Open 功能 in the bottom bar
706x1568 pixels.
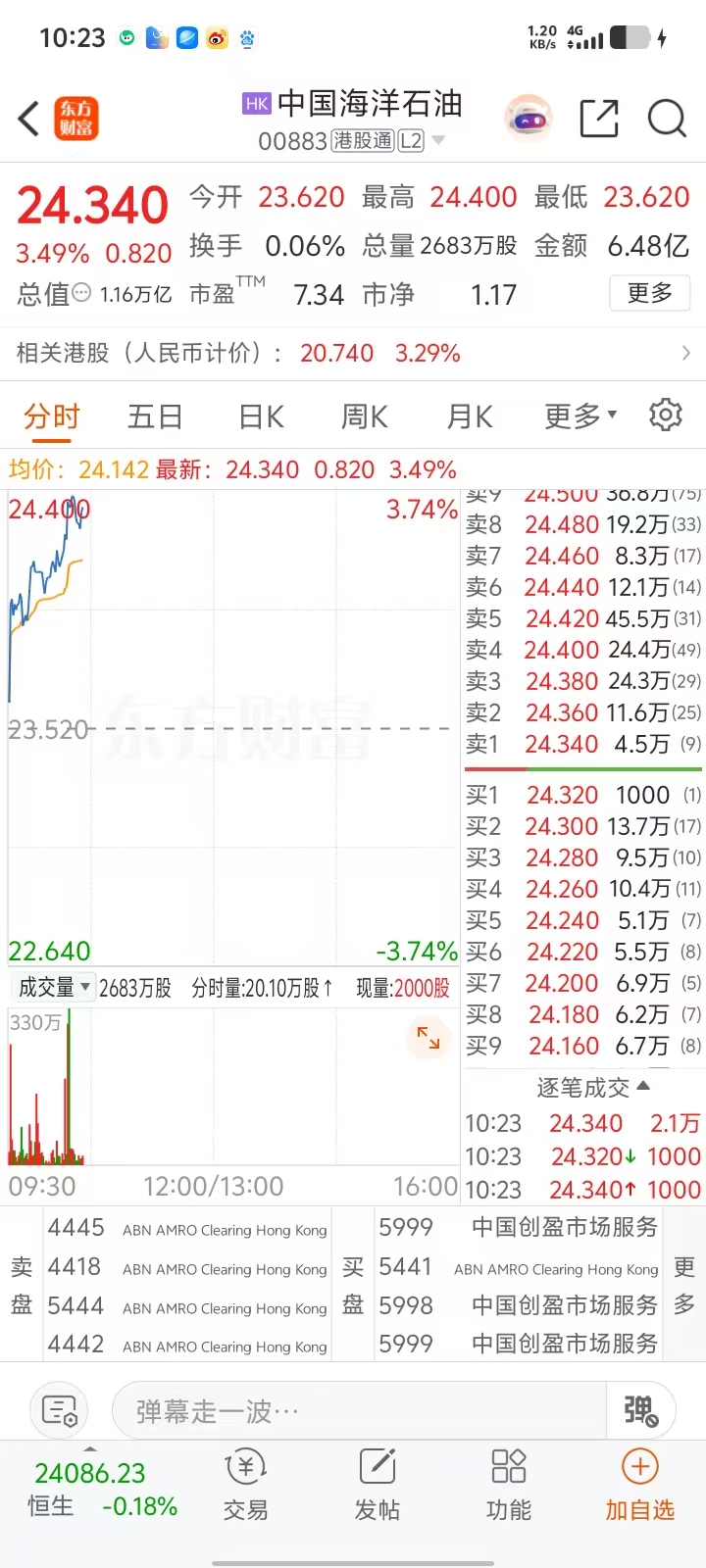point(509,1485)
